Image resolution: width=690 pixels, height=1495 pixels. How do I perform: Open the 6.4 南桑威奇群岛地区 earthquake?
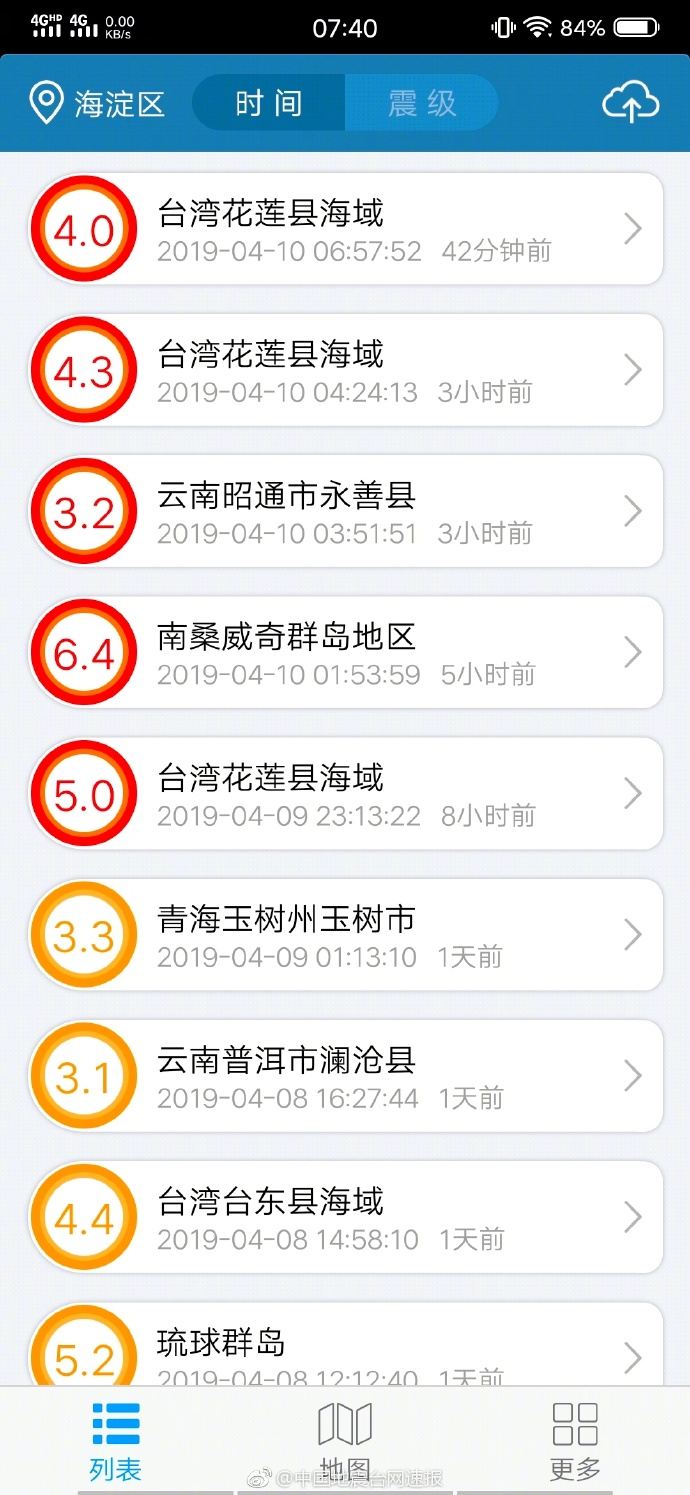tap(346, 653)
